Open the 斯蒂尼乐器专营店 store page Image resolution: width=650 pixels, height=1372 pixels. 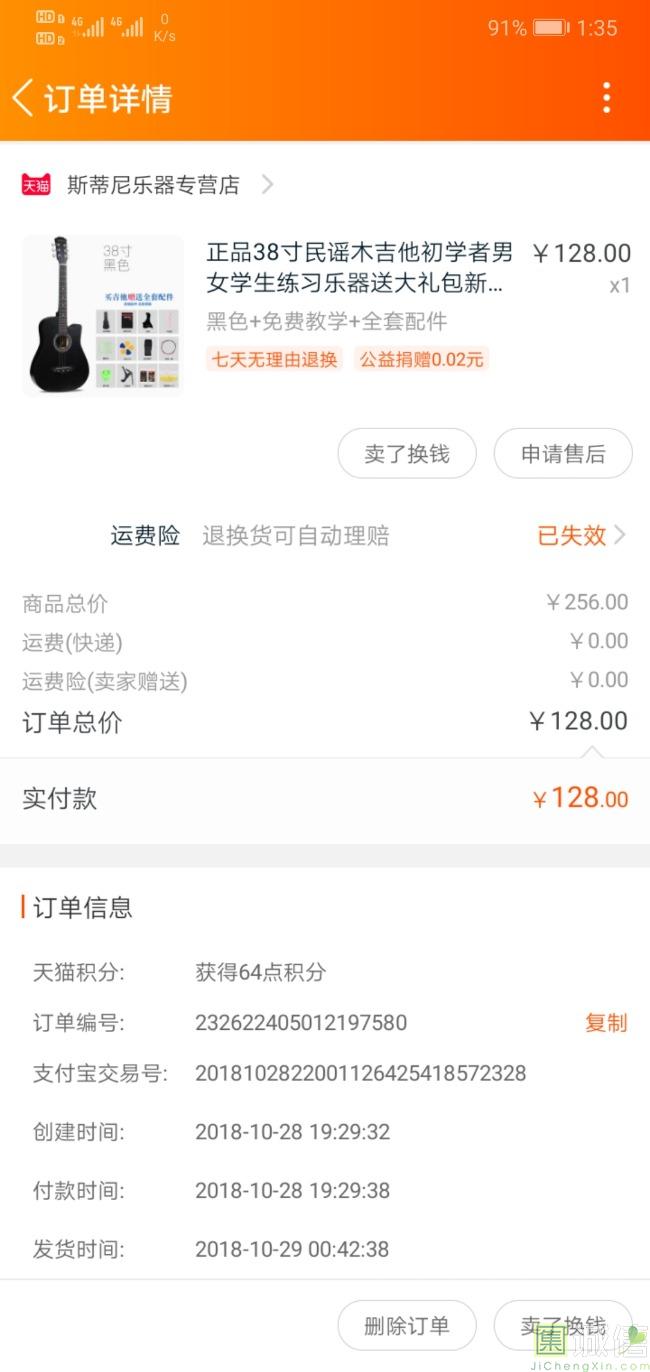tap(153, 185)
